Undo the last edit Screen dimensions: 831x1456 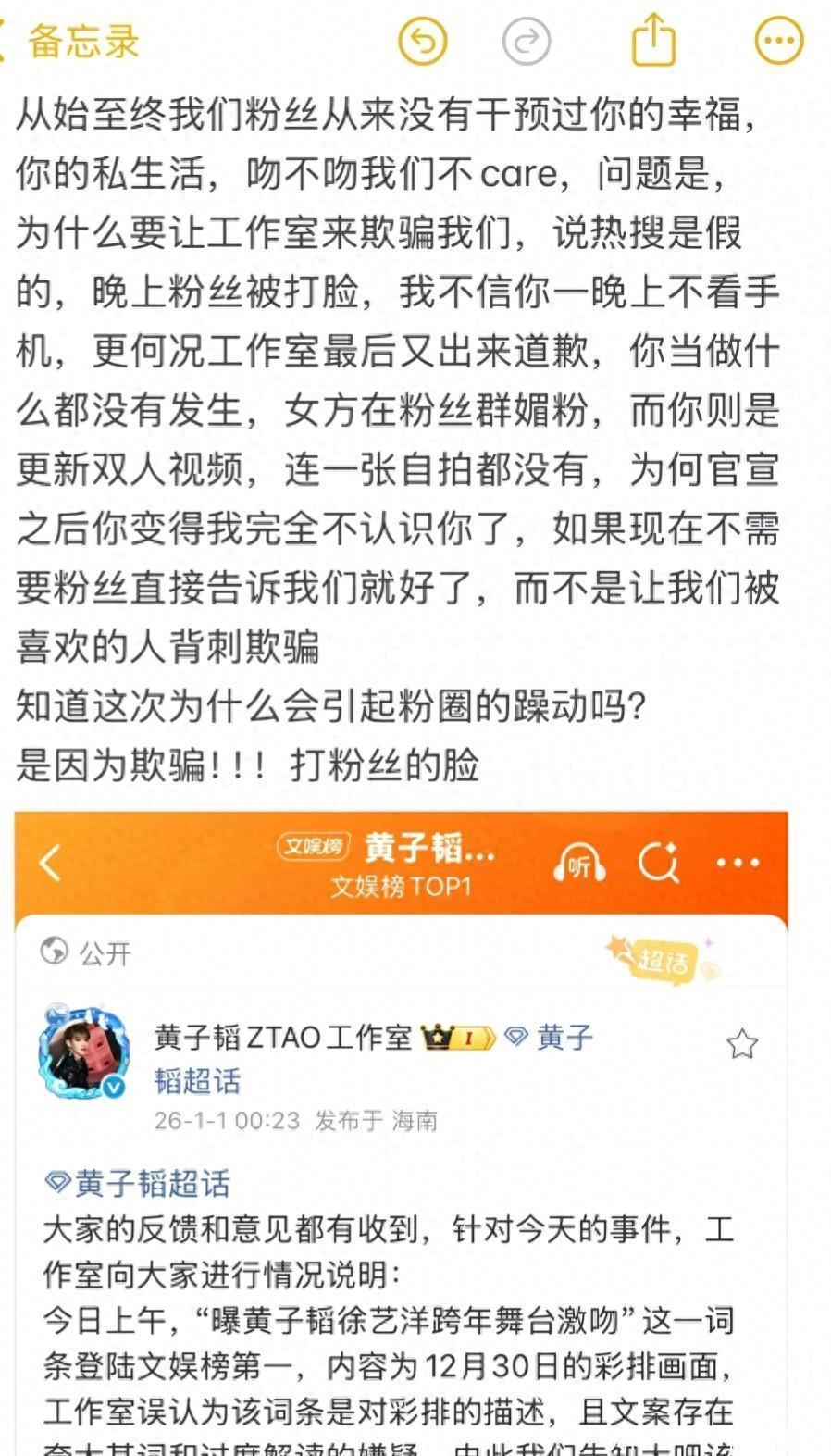click(x=422, y=41)
